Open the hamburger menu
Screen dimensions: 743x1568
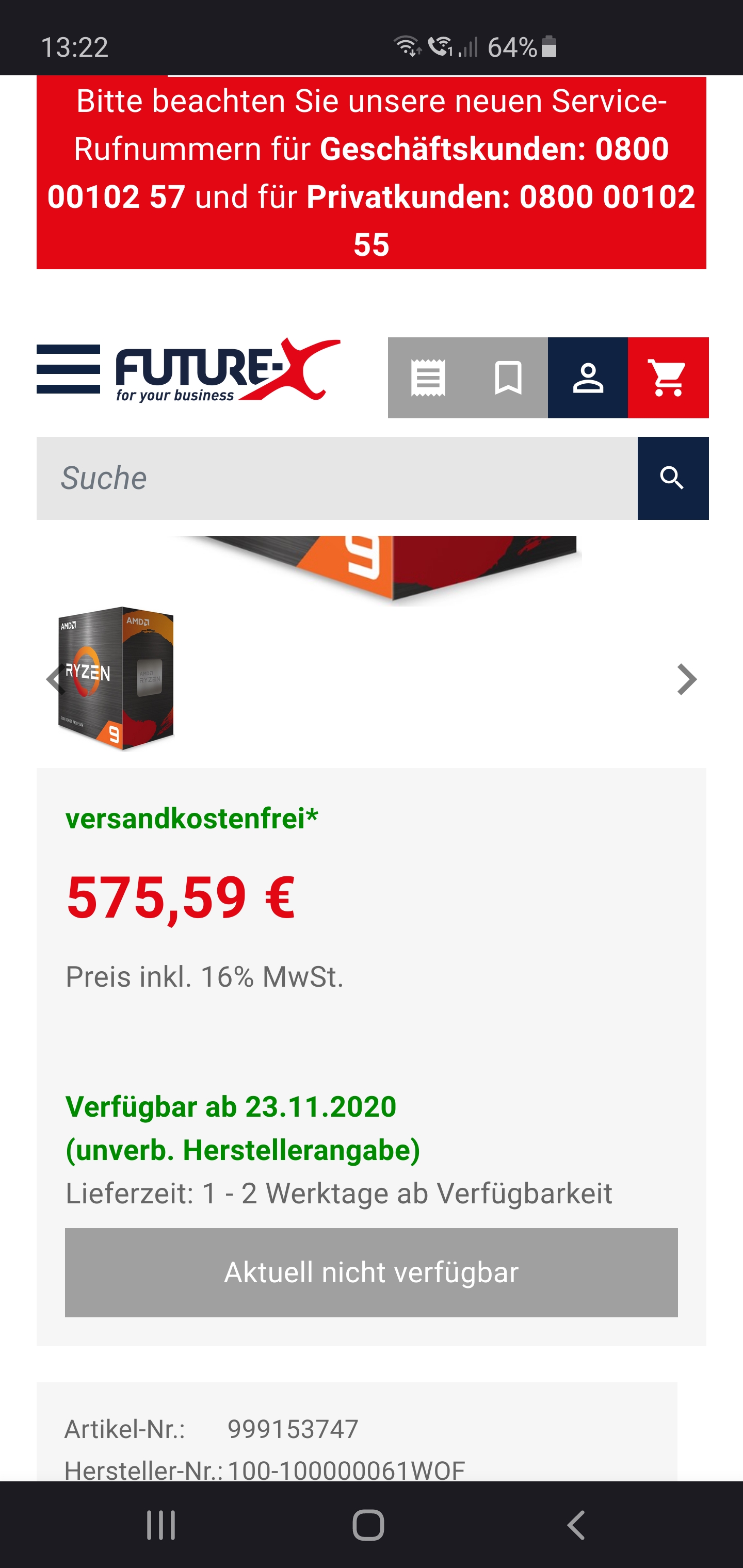(68, 369)
